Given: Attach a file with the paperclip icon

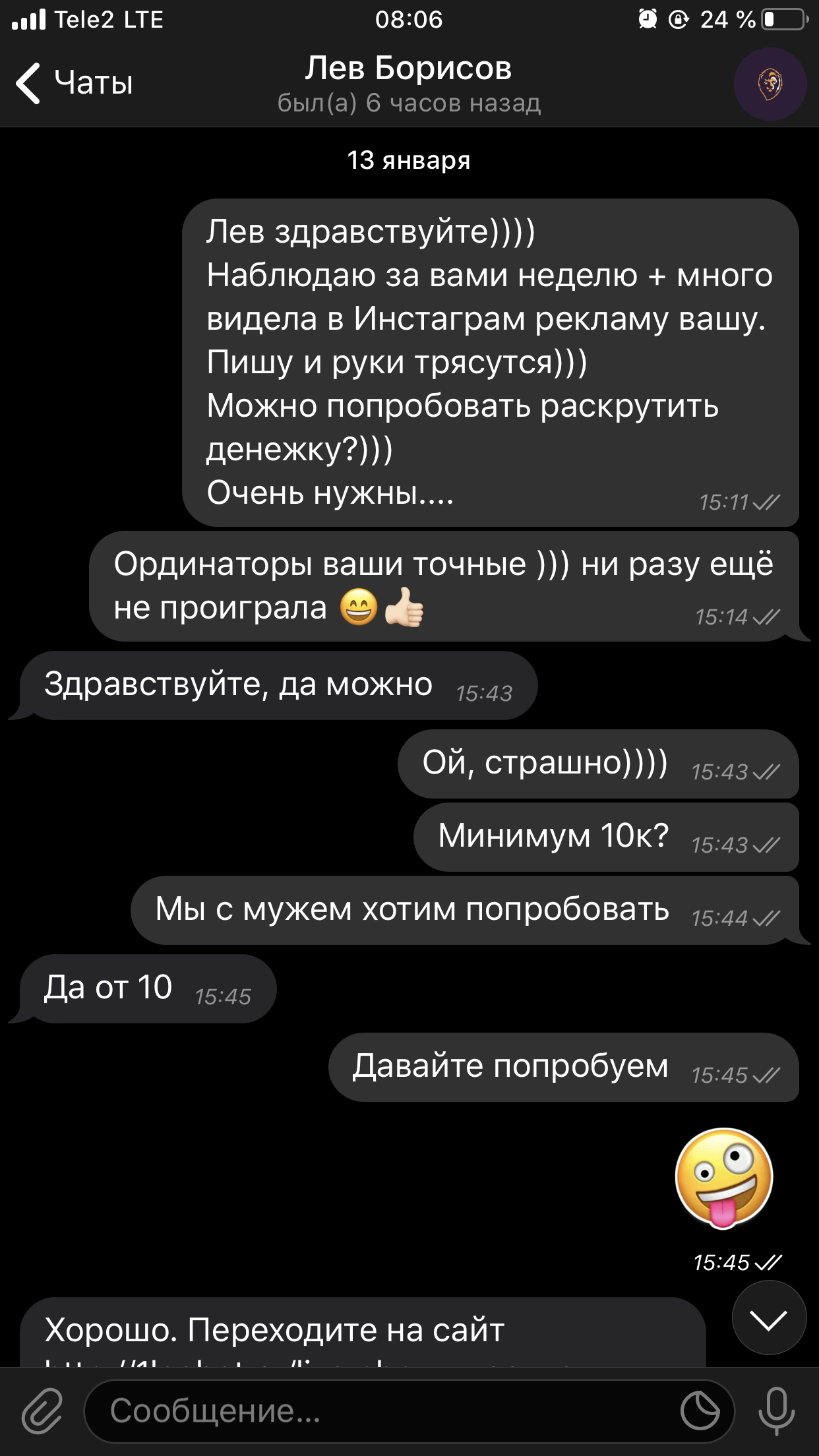Looking at the screenshot, I should 42,1412.
